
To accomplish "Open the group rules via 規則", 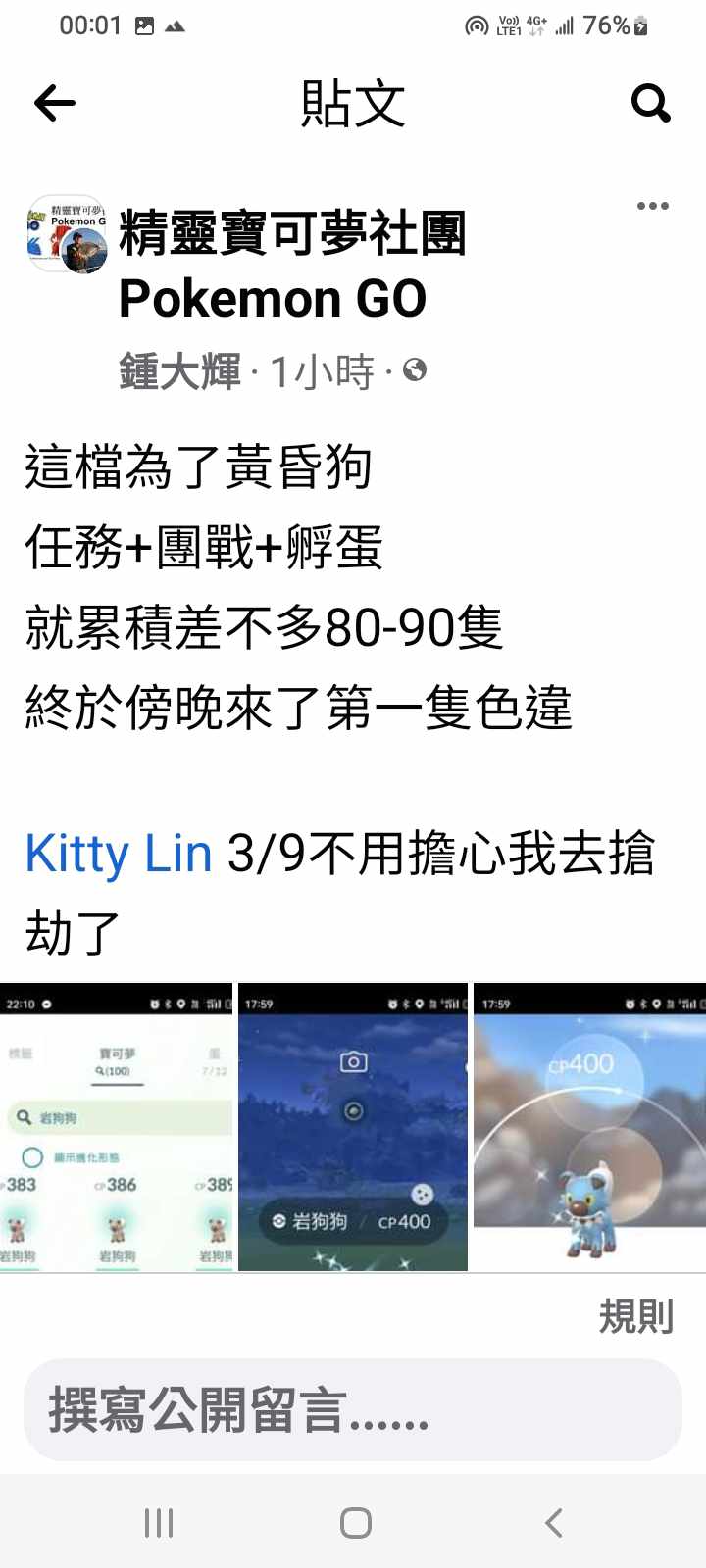I will [x=635, y=1316].
